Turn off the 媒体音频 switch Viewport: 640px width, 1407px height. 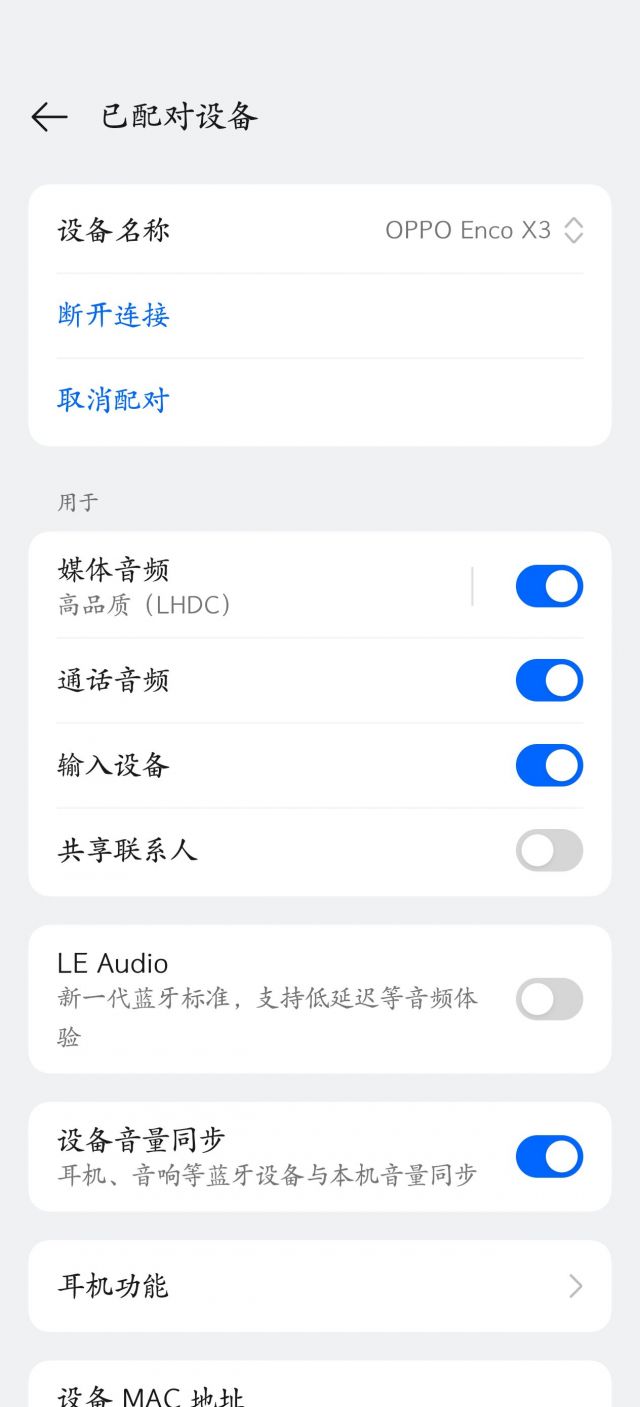coord(549,586)
